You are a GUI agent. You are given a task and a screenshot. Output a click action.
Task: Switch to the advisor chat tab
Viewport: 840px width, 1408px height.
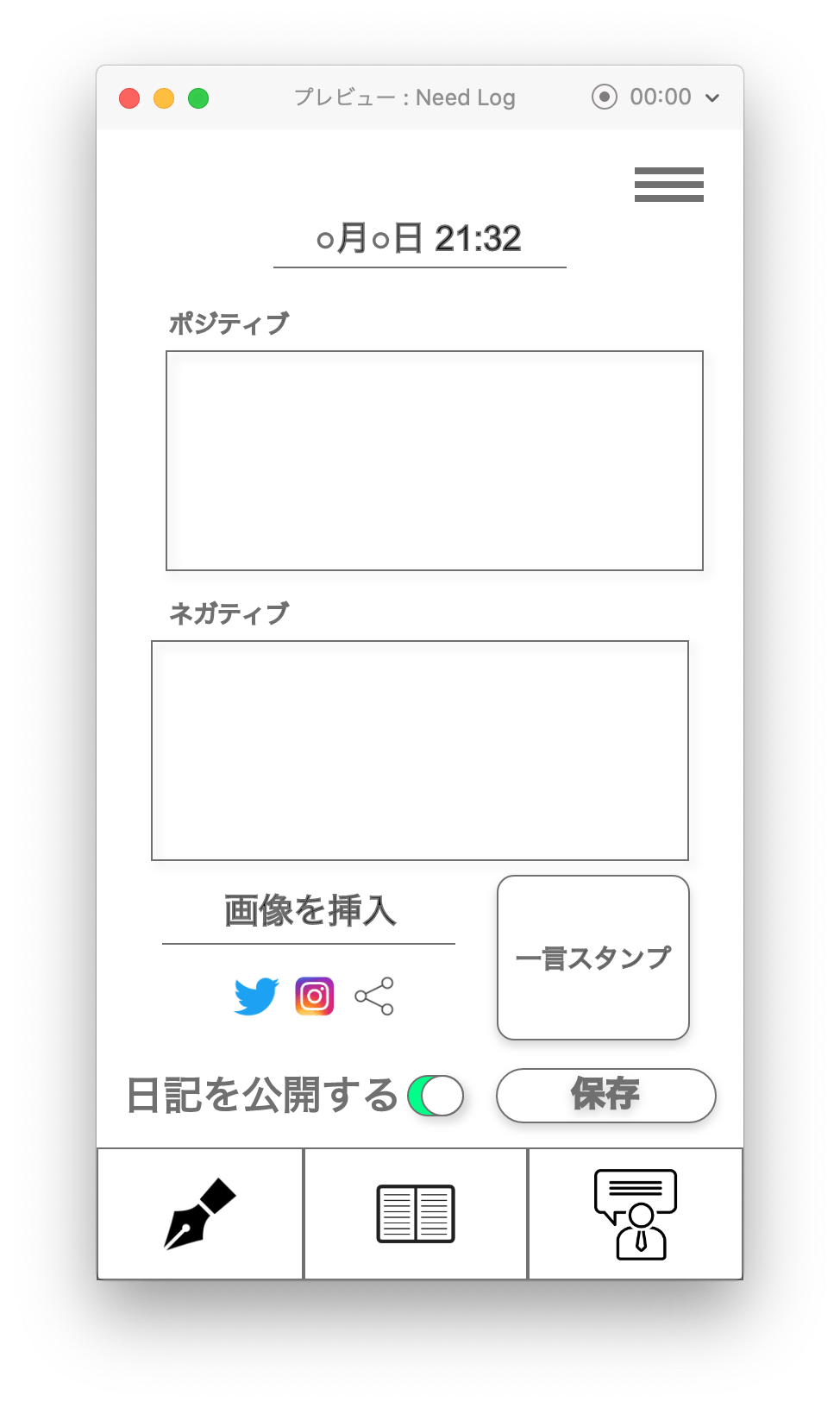coord(636,1214)
